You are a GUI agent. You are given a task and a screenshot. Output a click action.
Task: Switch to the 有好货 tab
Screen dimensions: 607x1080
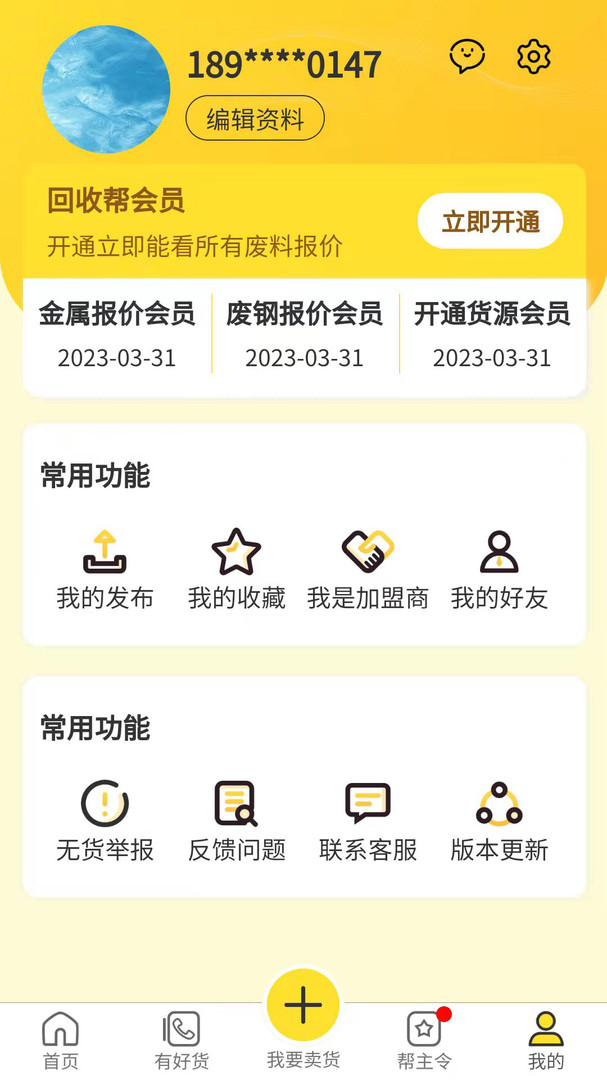182,1040
